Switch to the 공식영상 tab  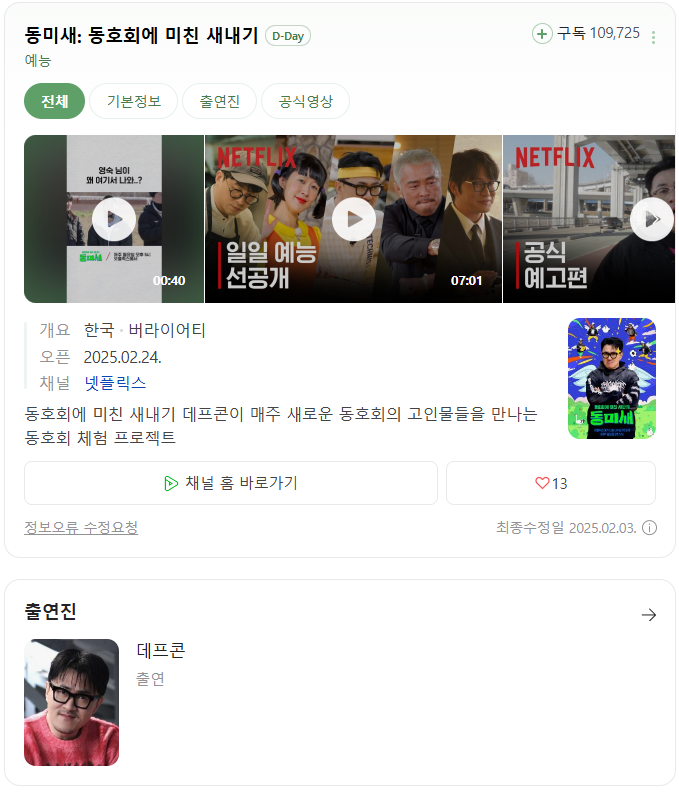(x=306, y=101)
